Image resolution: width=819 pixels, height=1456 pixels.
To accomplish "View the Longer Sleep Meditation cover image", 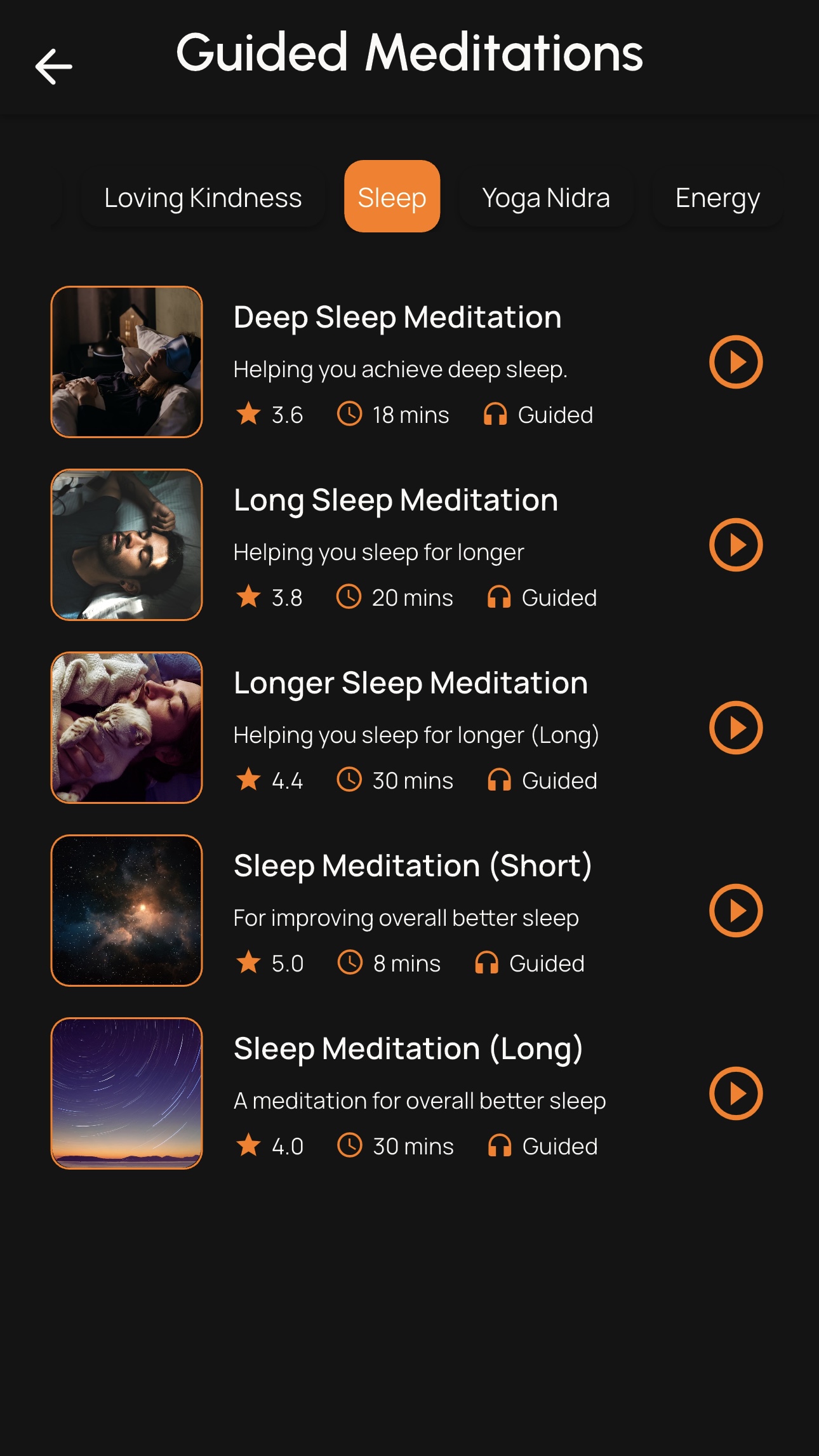I will [x=127, y=728].
